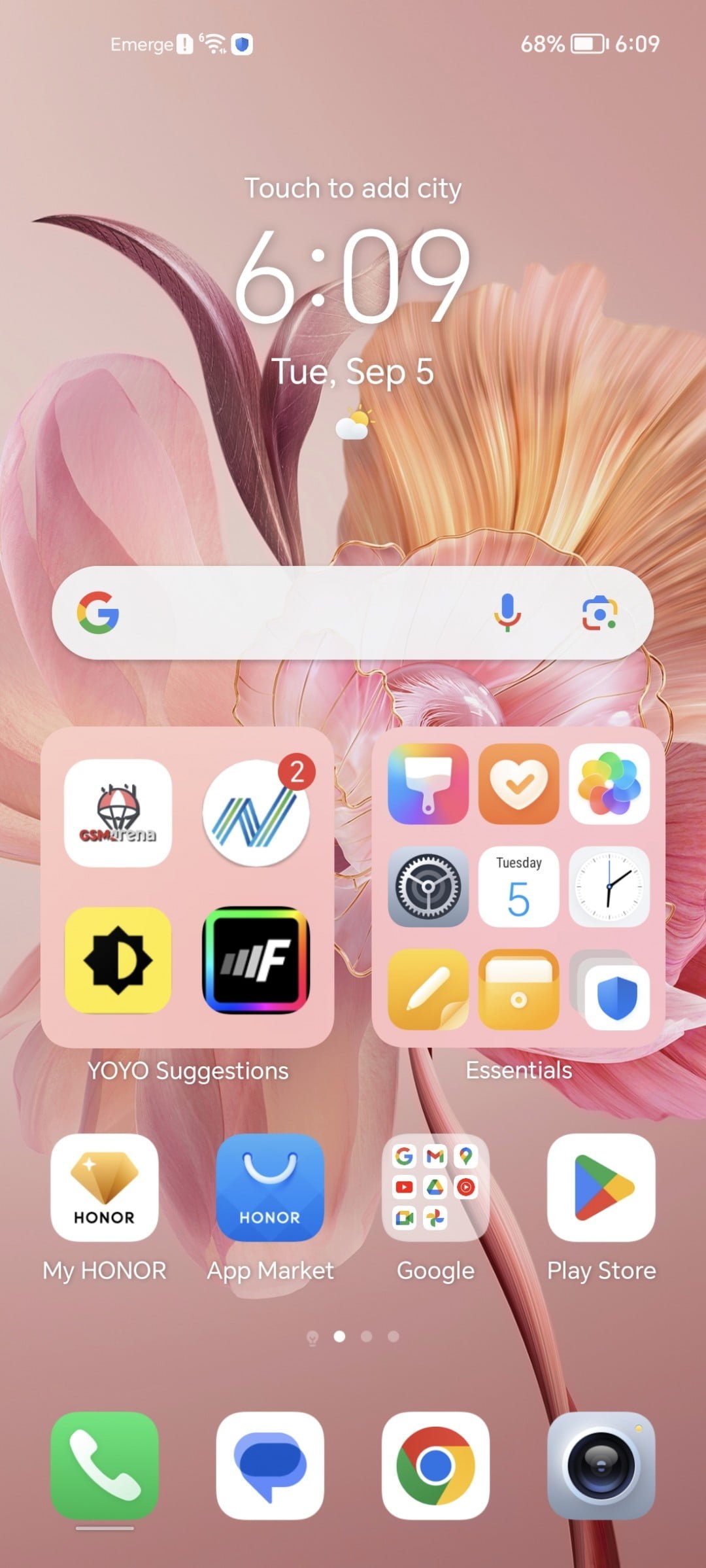Open the Gallery app in Essentials
706x1568 pixels.
[x=609, y=784]
